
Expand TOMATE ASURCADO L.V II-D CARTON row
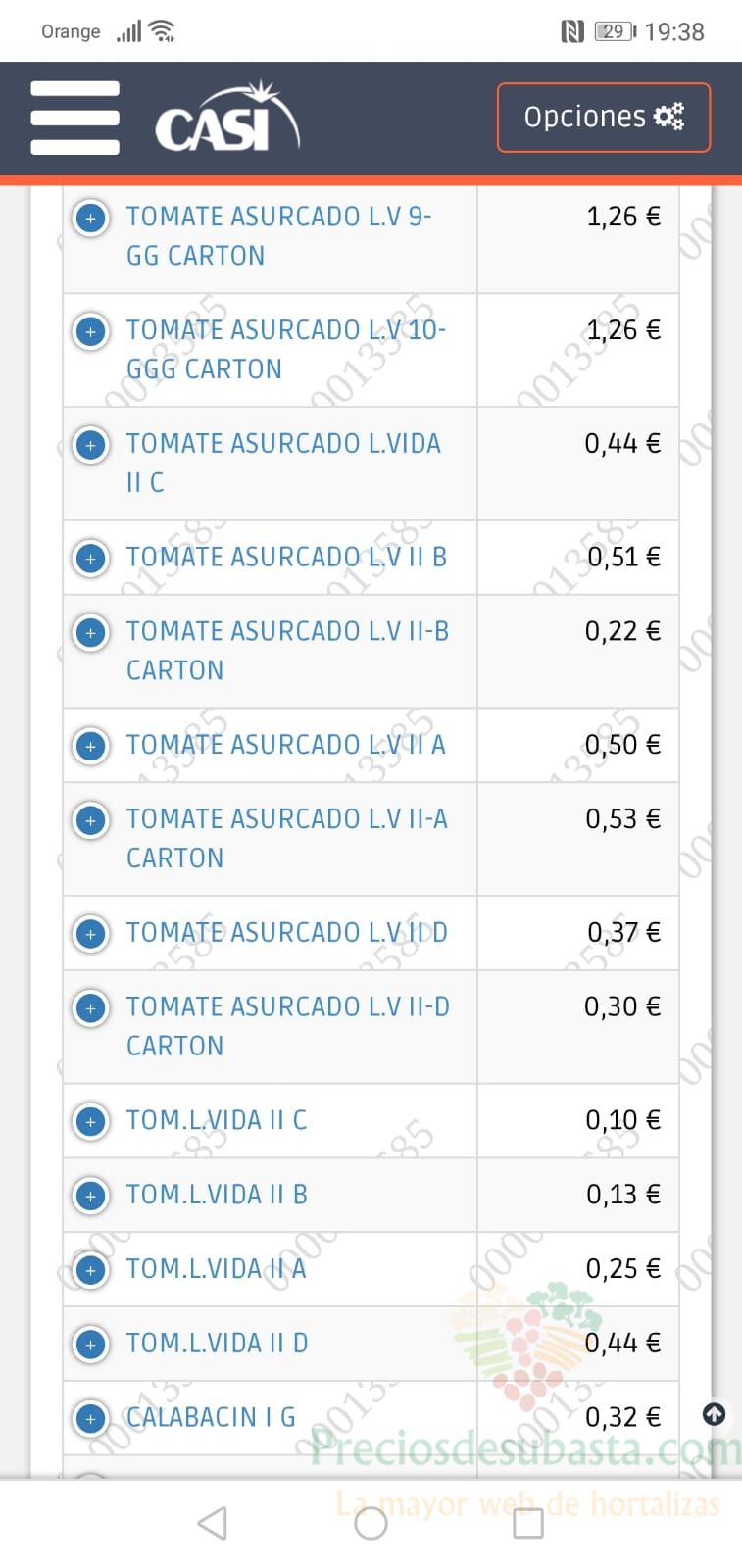(x=91, y=1008)
